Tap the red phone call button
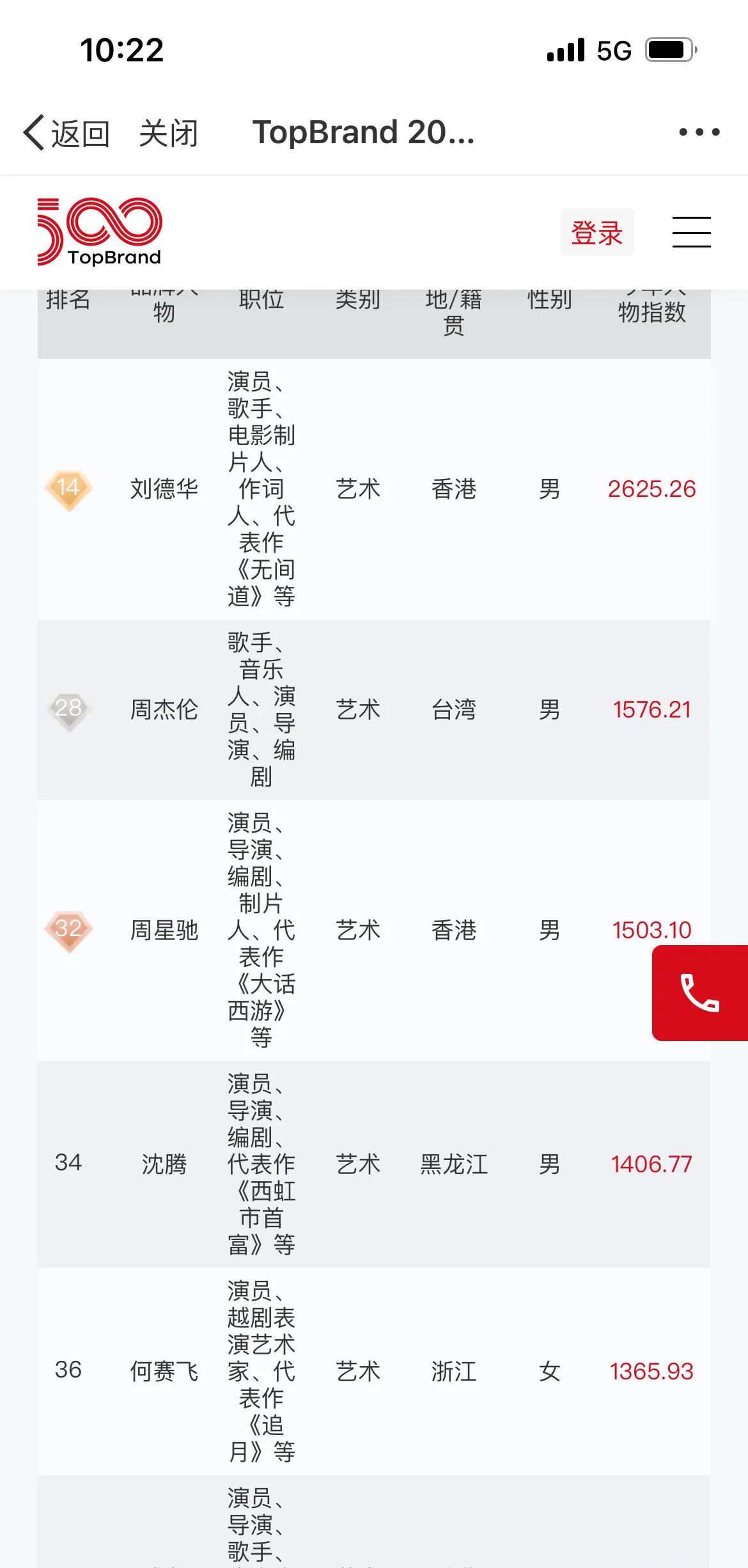Viewport: 748px width, 1568px height. point(700,992)
